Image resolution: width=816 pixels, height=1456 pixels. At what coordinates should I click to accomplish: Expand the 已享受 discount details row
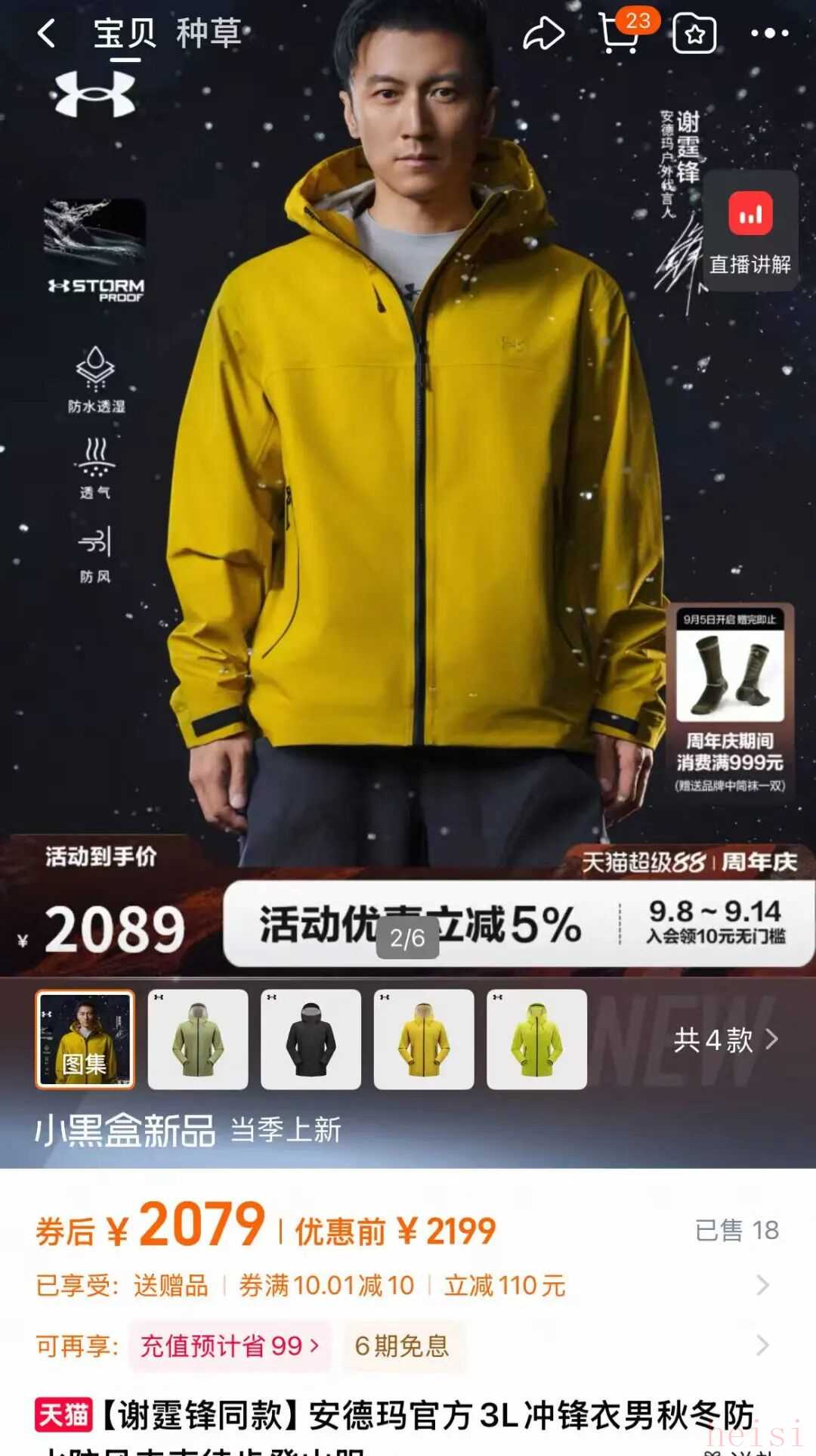tap(762, 1285)
